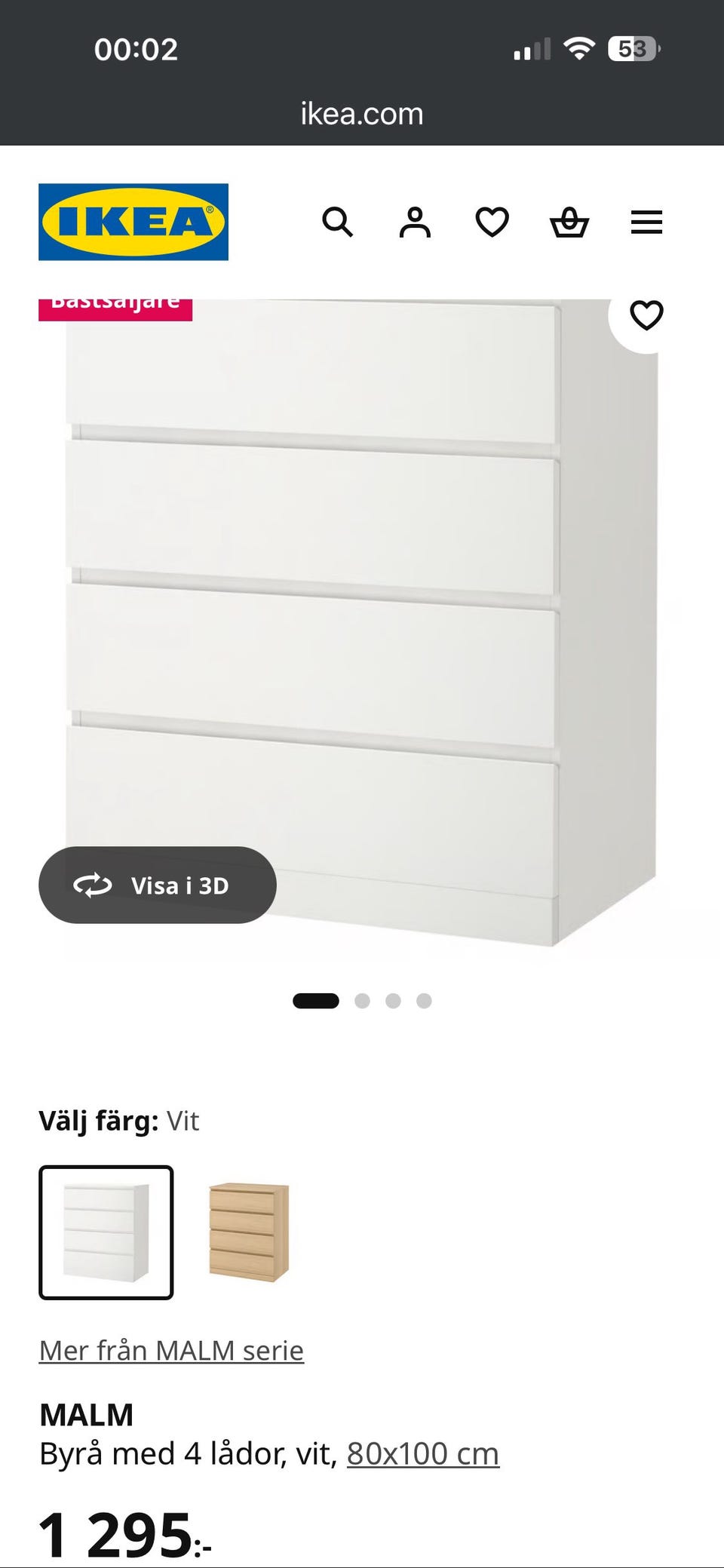
Task: Expand more options from the menu icon
Action: (x=646, y=222)
